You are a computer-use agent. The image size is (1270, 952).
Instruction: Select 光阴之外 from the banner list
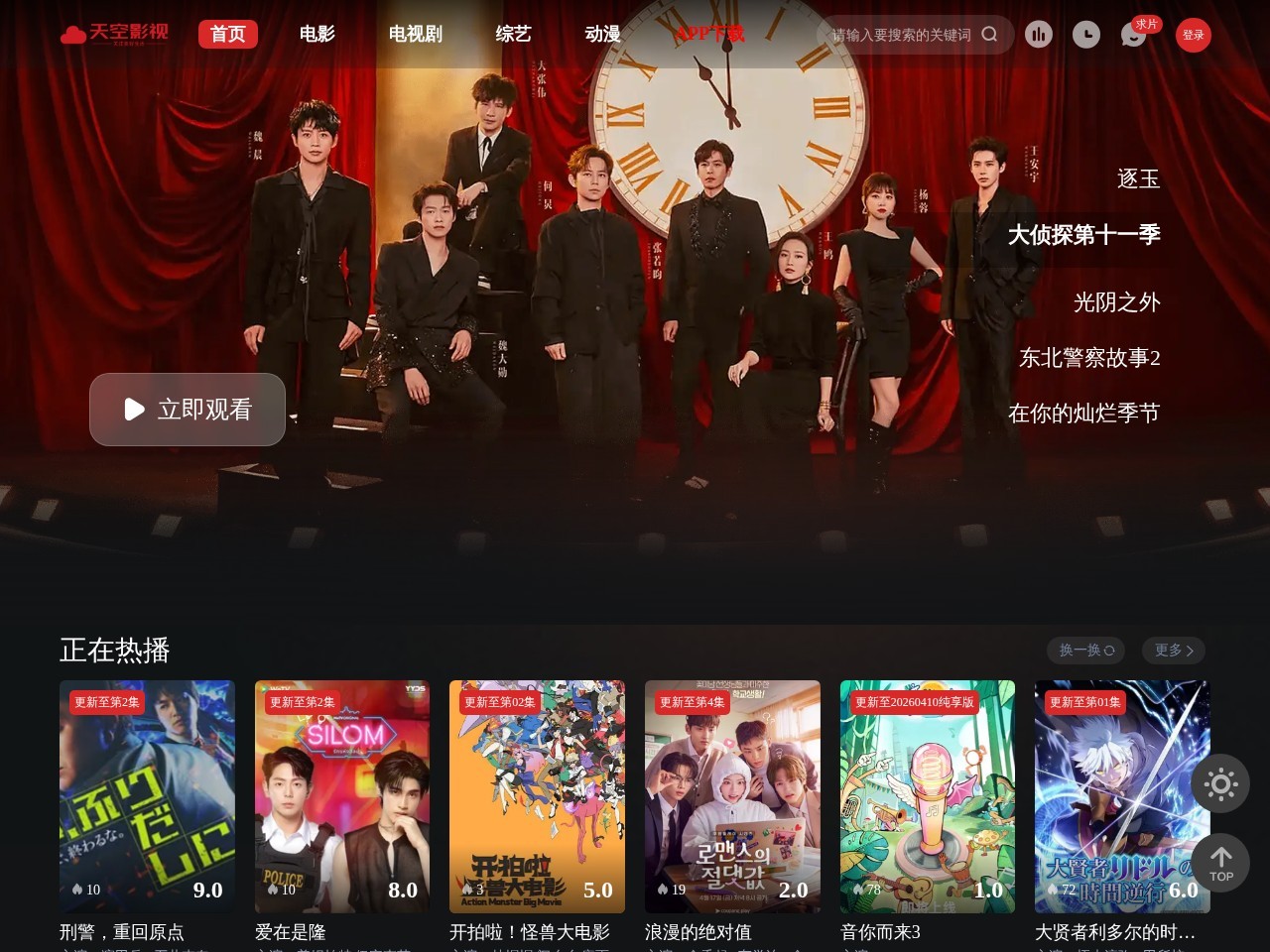click(x=1116, y=302)
